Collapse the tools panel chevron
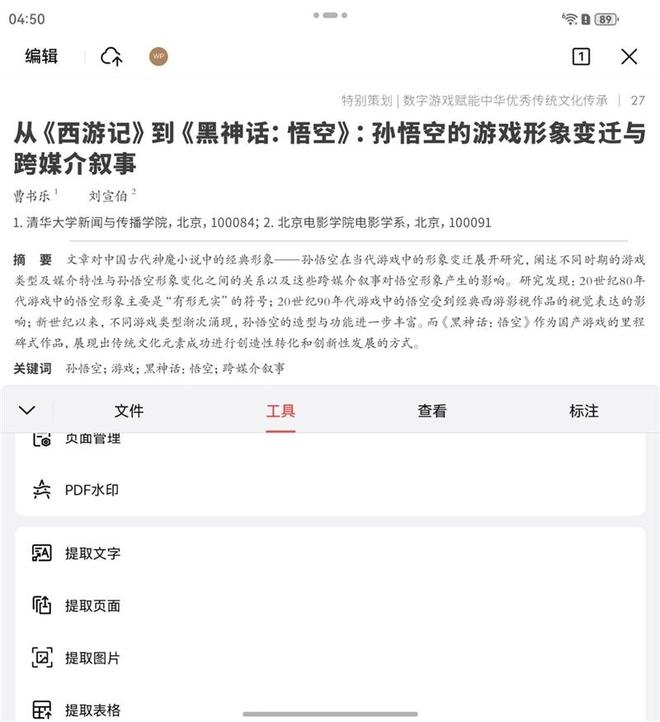 27,411
